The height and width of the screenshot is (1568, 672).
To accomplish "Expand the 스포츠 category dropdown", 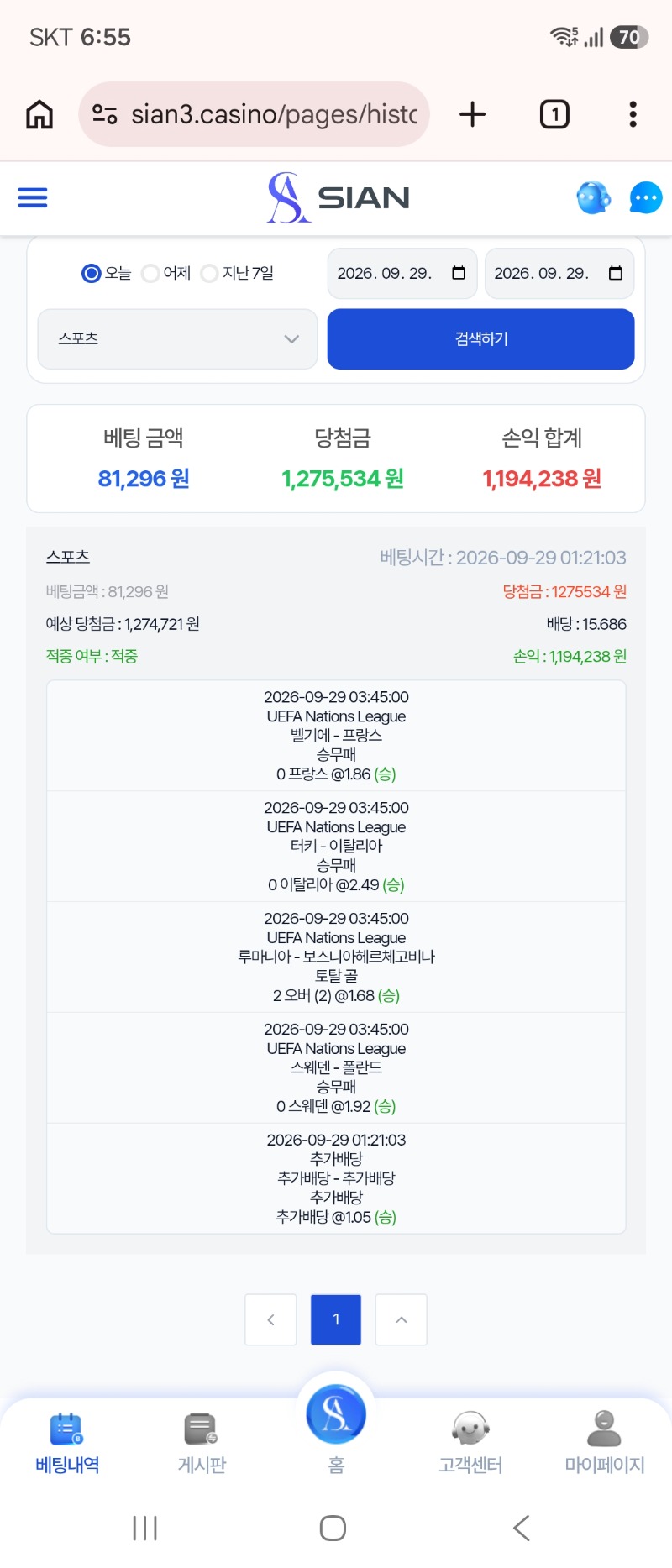I will (177, 338).
